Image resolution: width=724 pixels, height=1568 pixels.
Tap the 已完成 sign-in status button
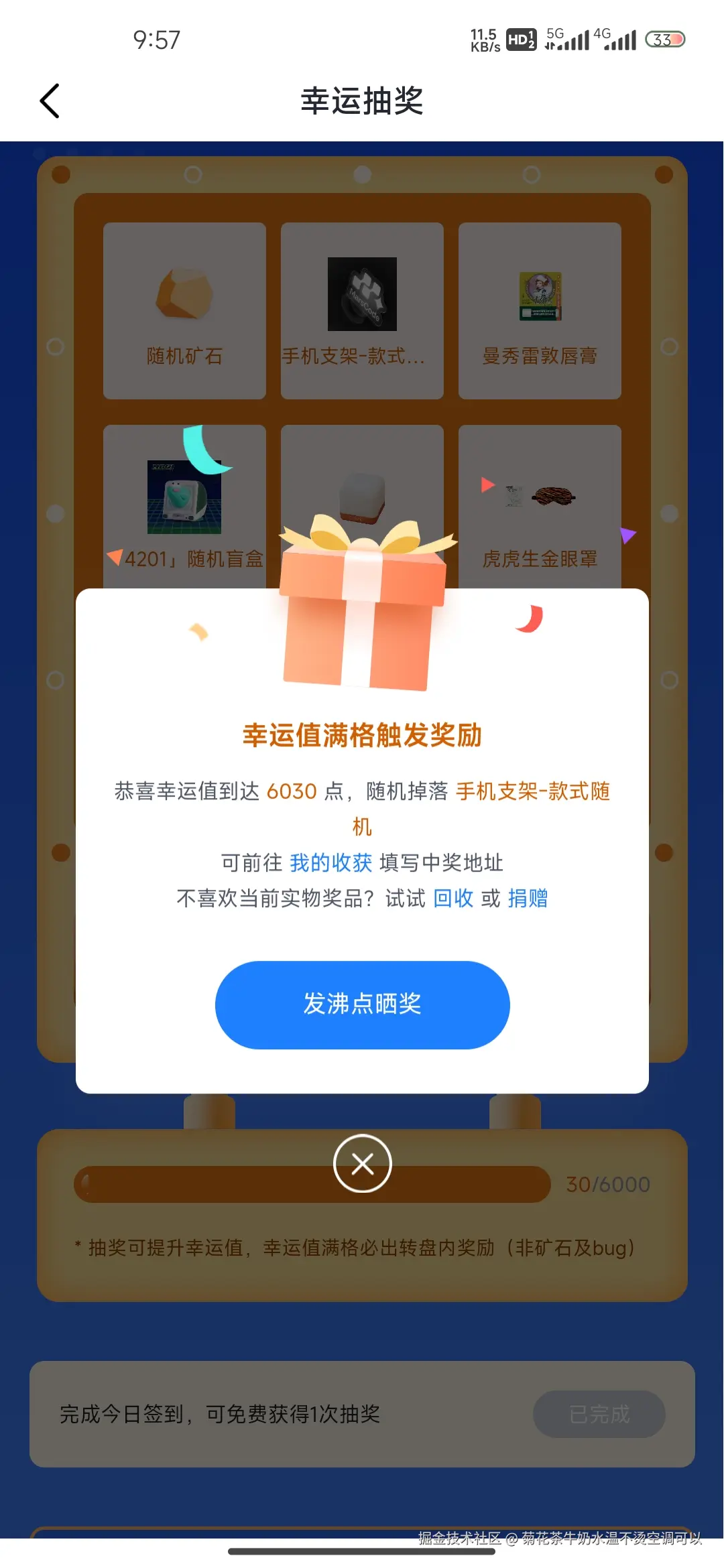point(599,1414)
